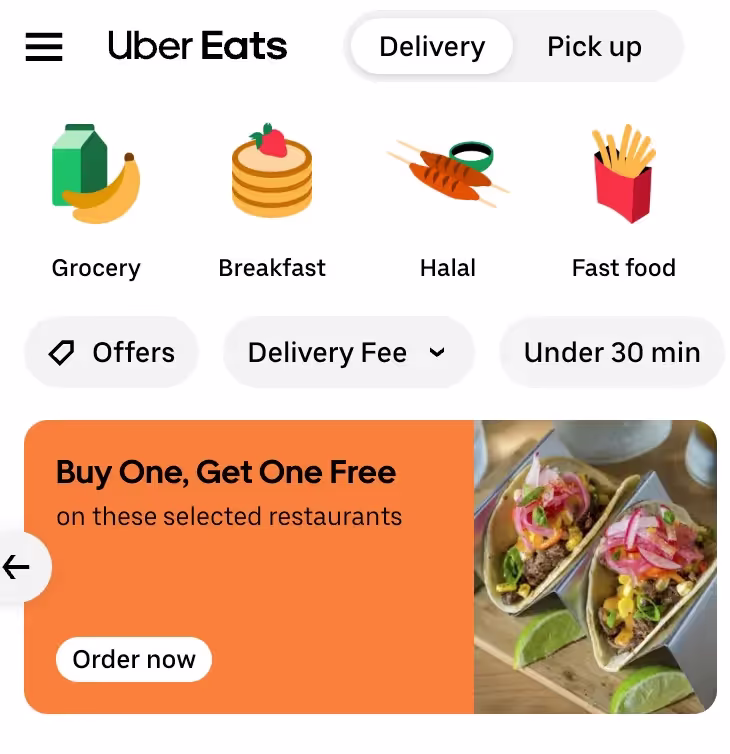The image size is (730, 754).
Task: Apply the Under 30 min filter
Action: (612, 352)
